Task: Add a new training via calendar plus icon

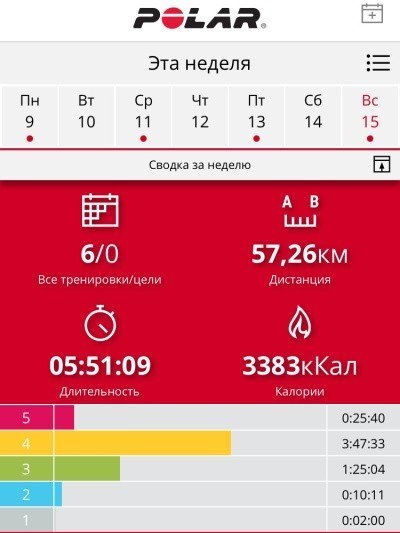Action: tap(372, 14)
